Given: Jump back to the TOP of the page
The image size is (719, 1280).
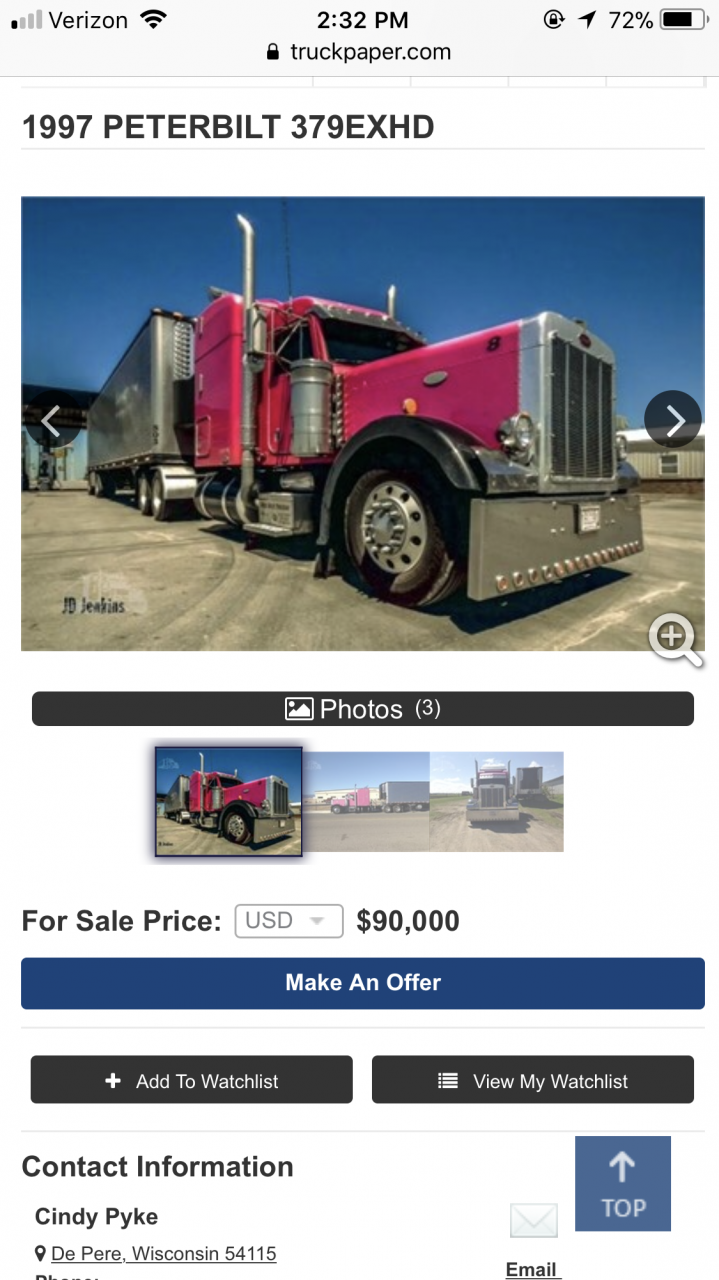Looking at the screenshot, I should click(622, 1184).
